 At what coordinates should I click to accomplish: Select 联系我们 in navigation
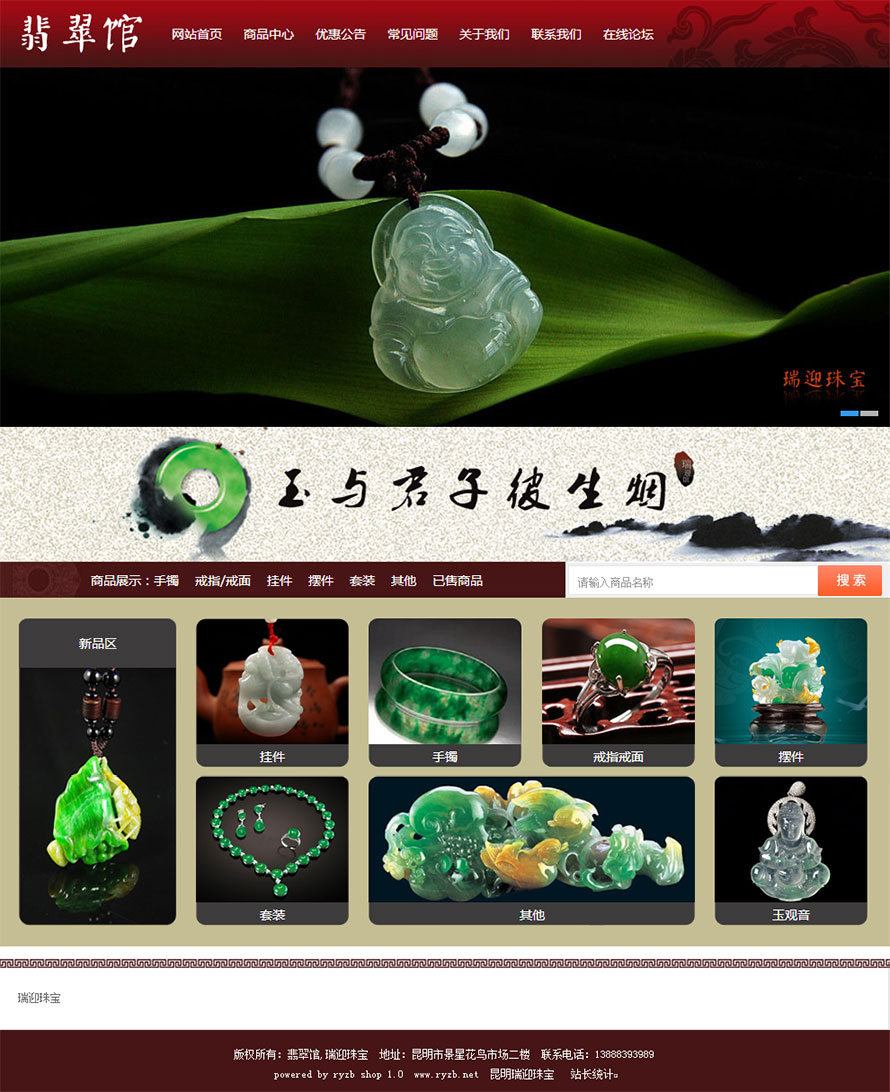pyautogui.click(x=556, y=34)
